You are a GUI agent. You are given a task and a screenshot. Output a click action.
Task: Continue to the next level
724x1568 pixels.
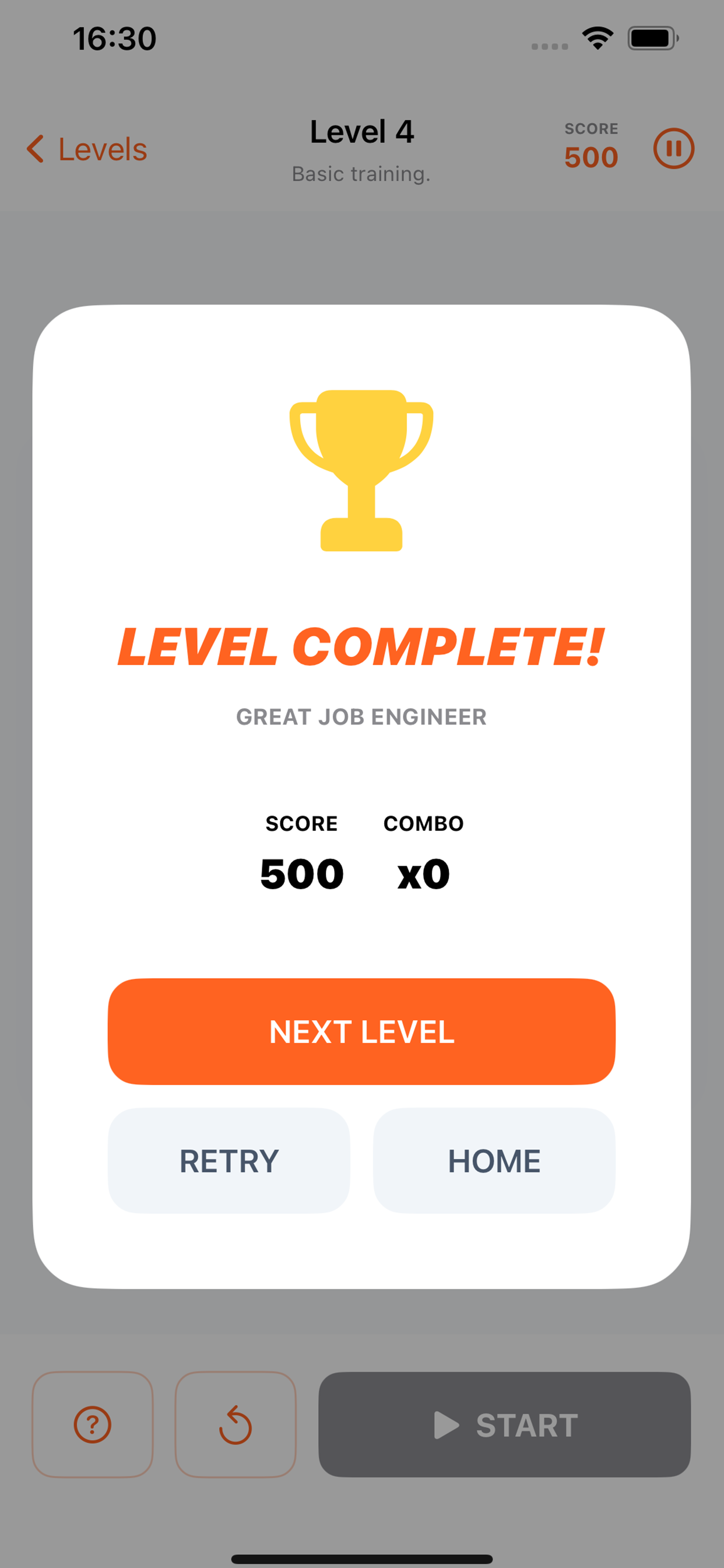click(x=361, y=1031)
